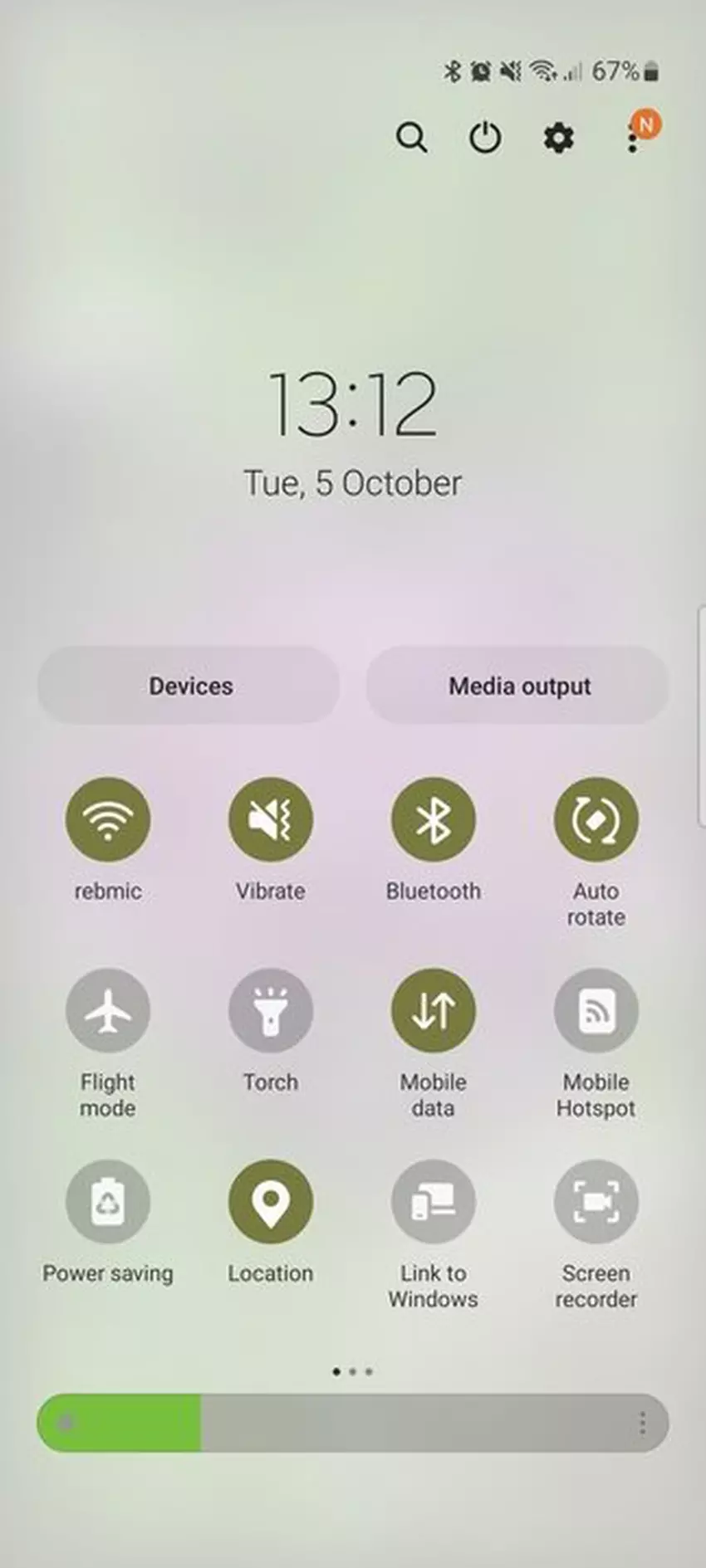Activate Power saving mode

(108, 1201)
